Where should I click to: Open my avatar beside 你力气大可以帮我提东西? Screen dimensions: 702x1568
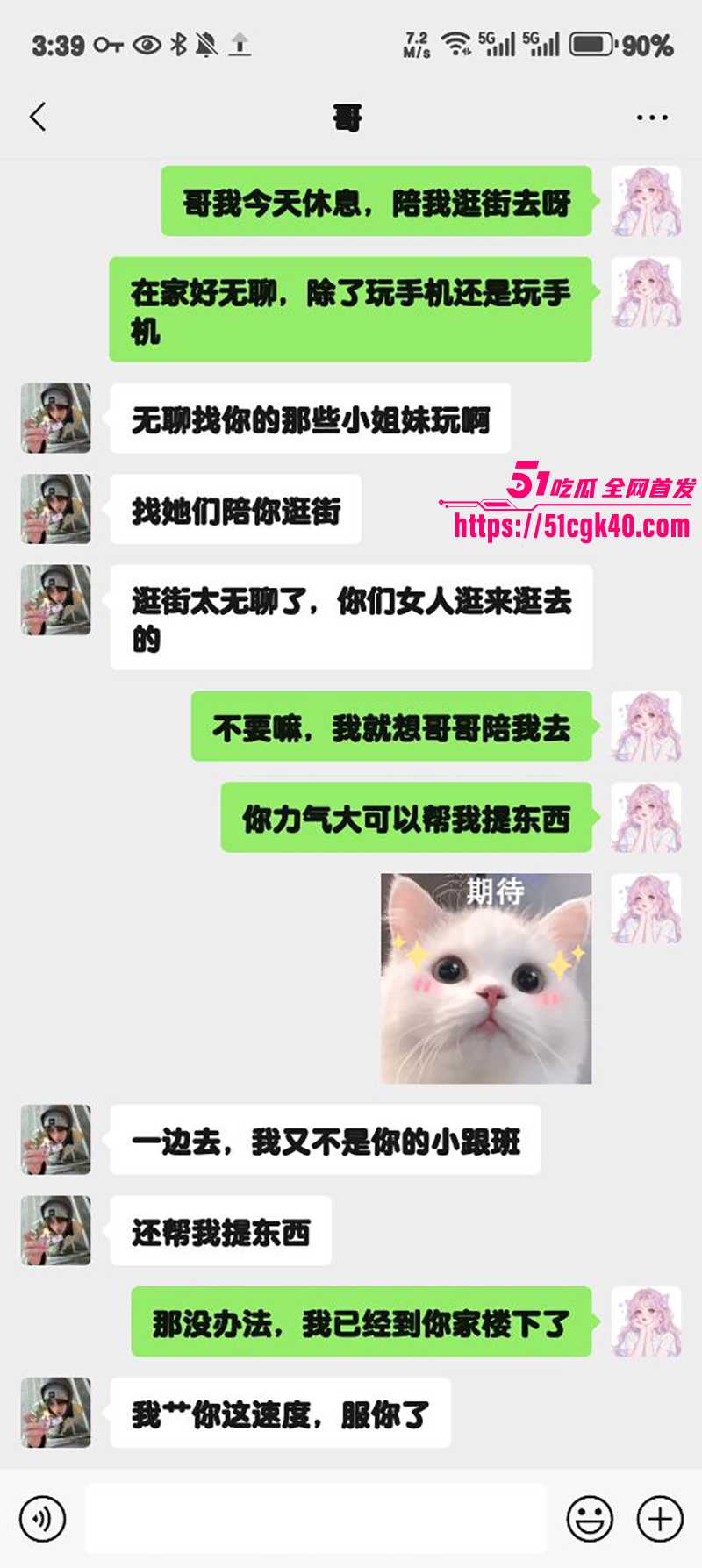pos(646,817)
